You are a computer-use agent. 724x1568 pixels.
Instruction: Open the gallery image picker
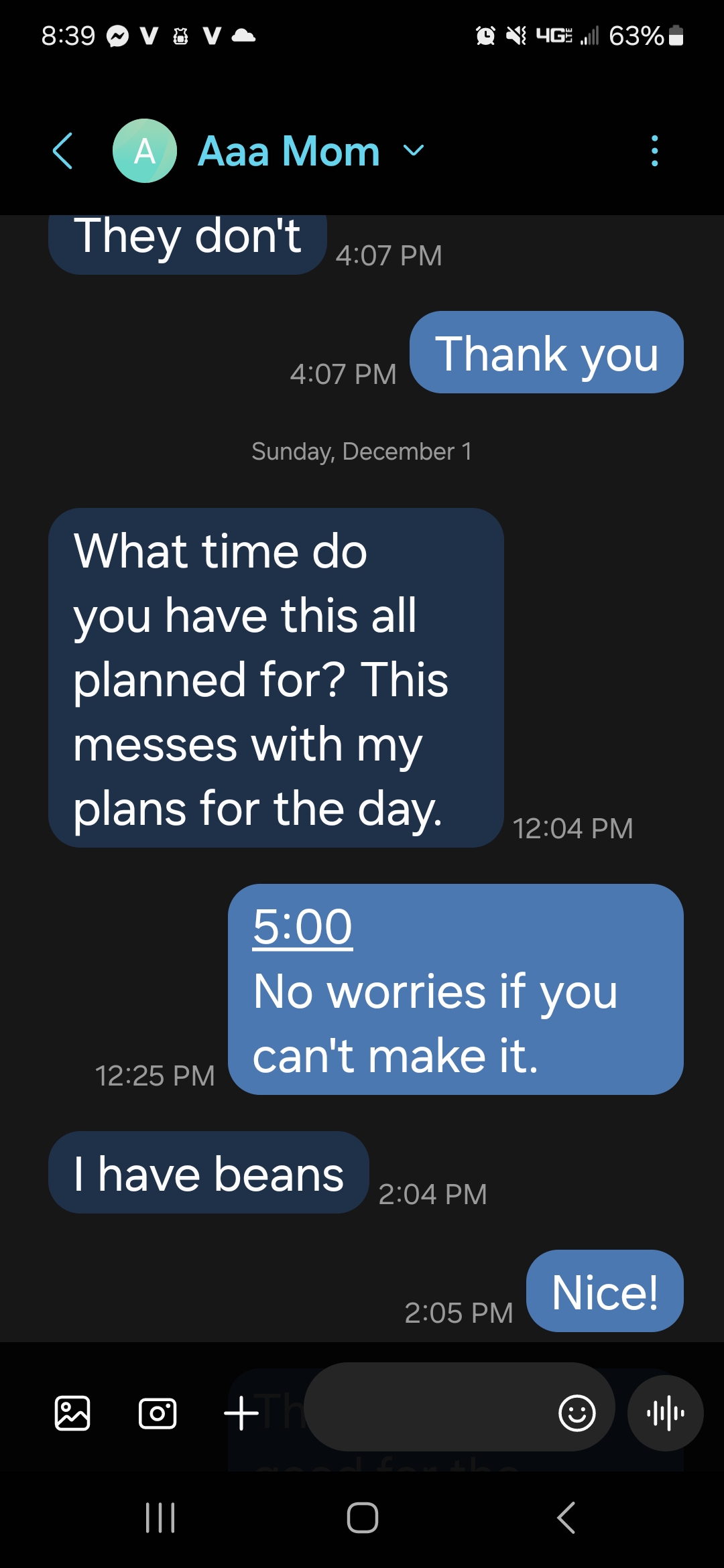tap(72, 1413)
